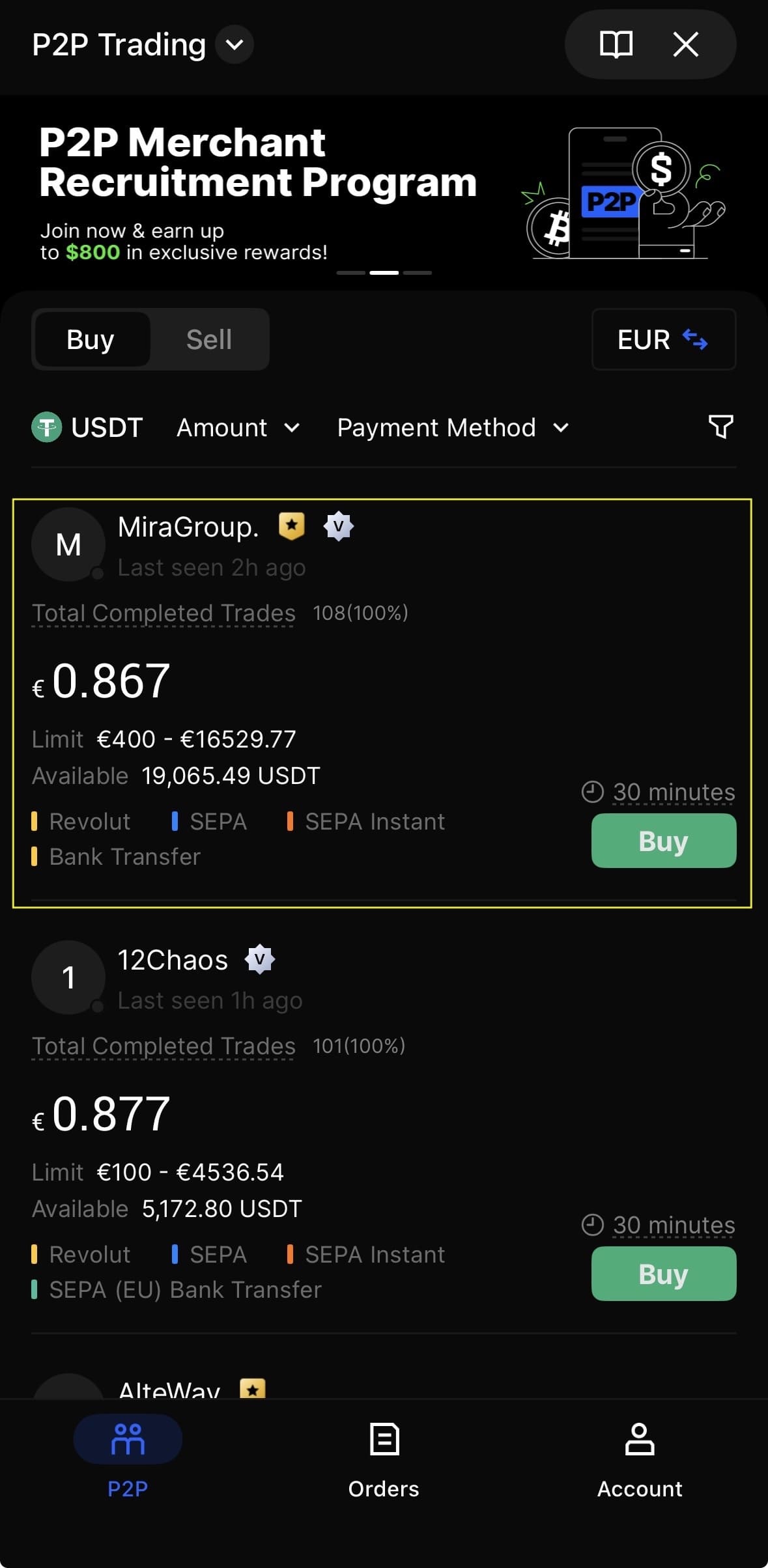Switch to the Sell tab

(x=209, y=339)
